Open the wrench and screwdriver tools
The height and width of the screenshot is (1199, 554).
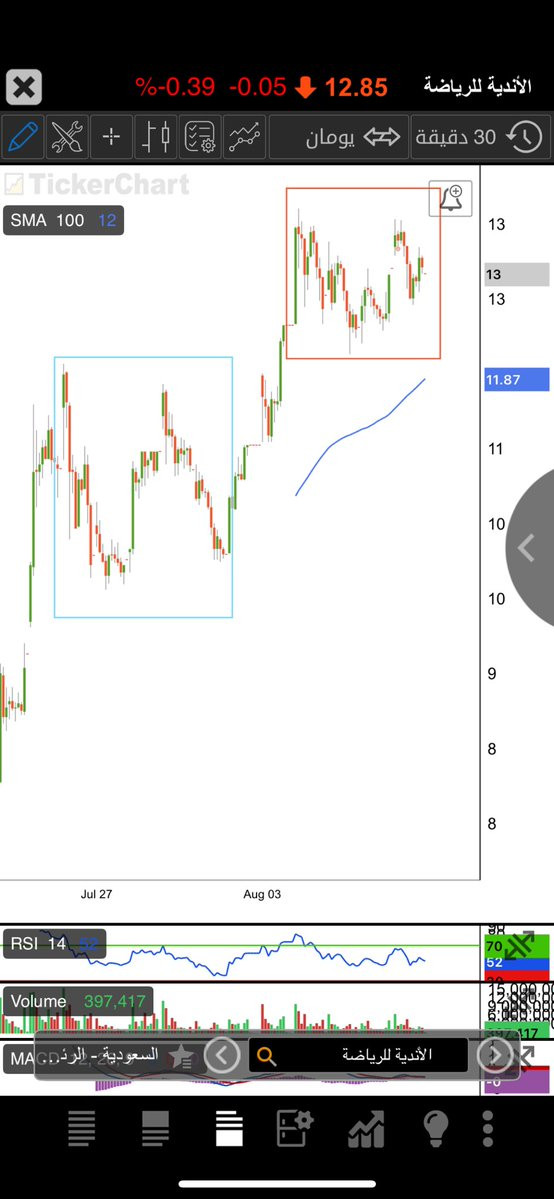pyautogui.click(x=67, y=138)
